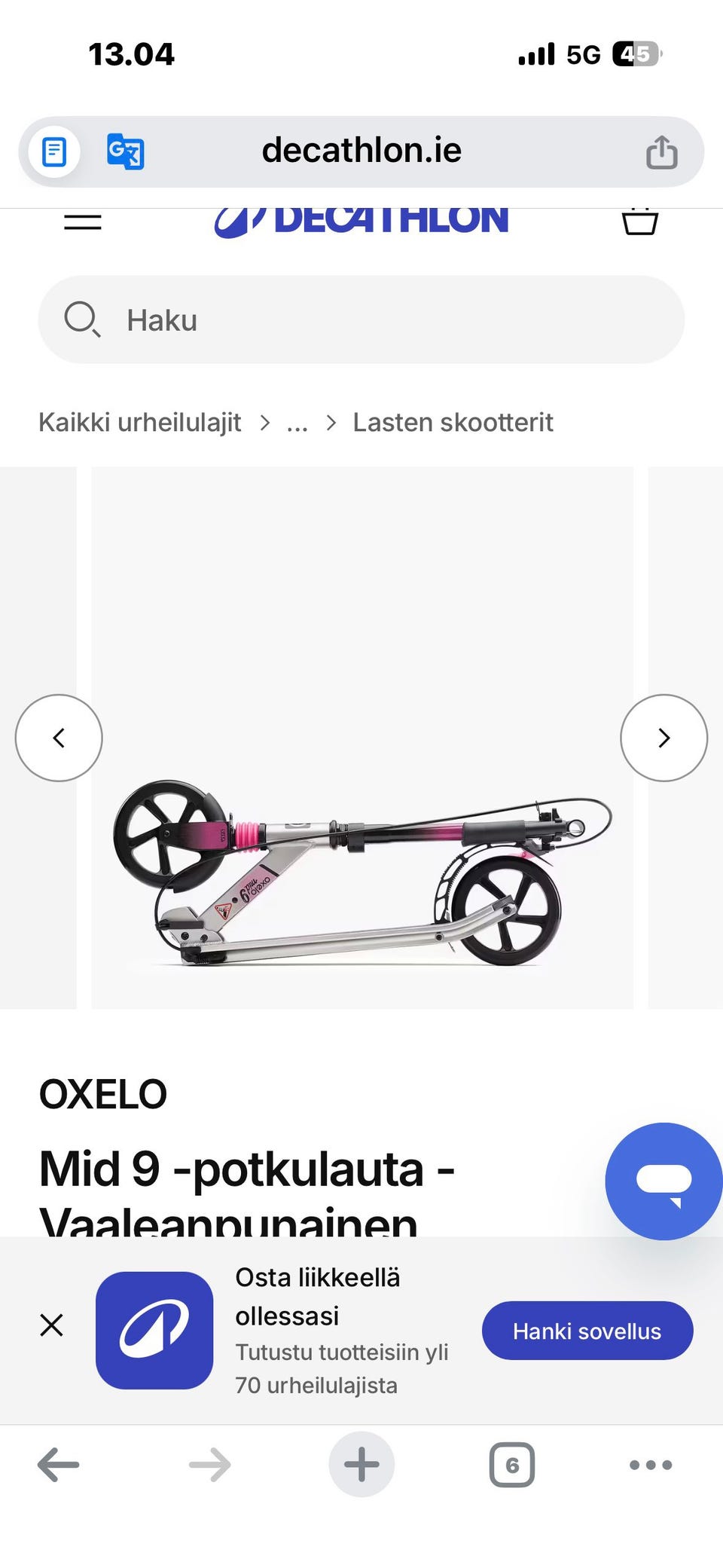Tap the search magnifier icon

[83, 319]
